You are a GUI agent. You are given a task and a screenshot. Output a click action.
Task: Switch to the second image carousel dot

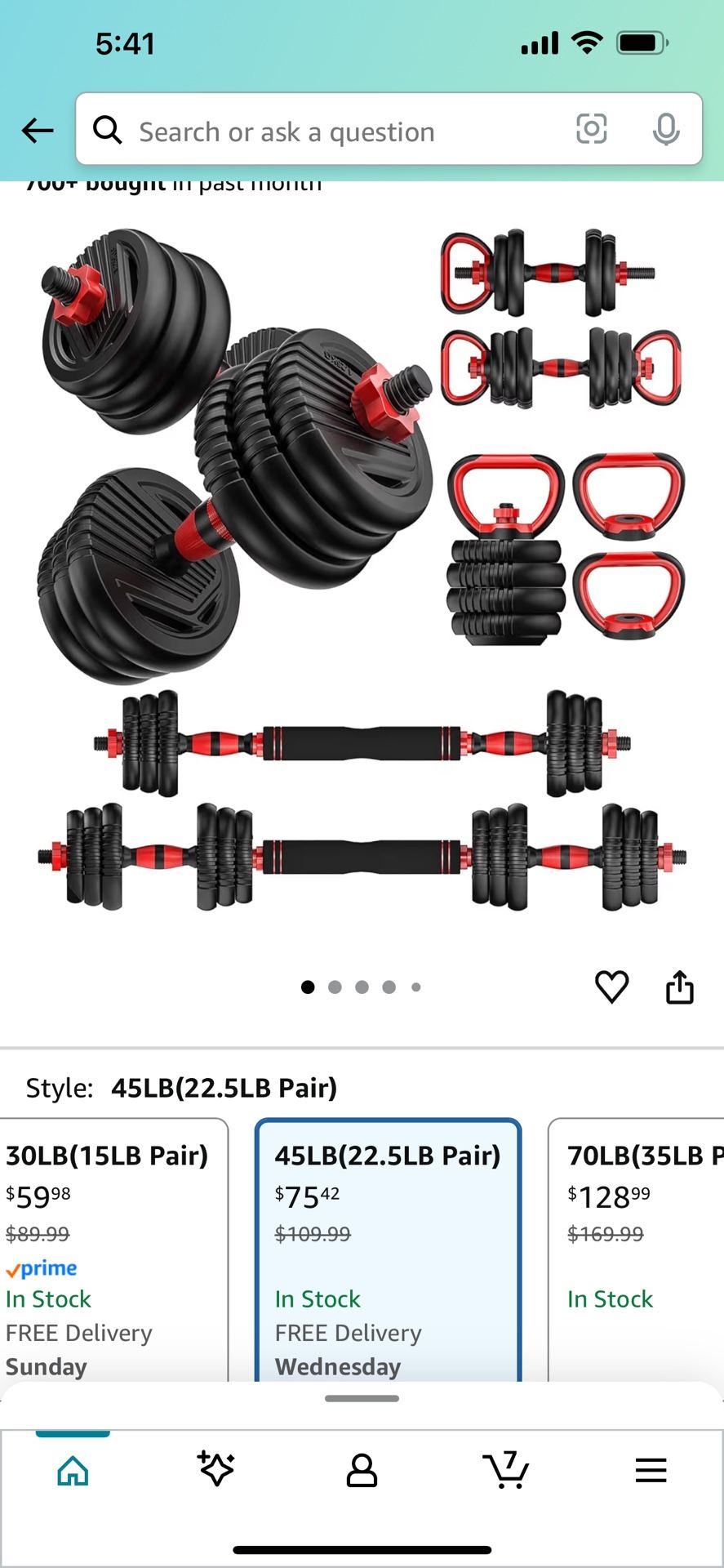click(335, 987)
